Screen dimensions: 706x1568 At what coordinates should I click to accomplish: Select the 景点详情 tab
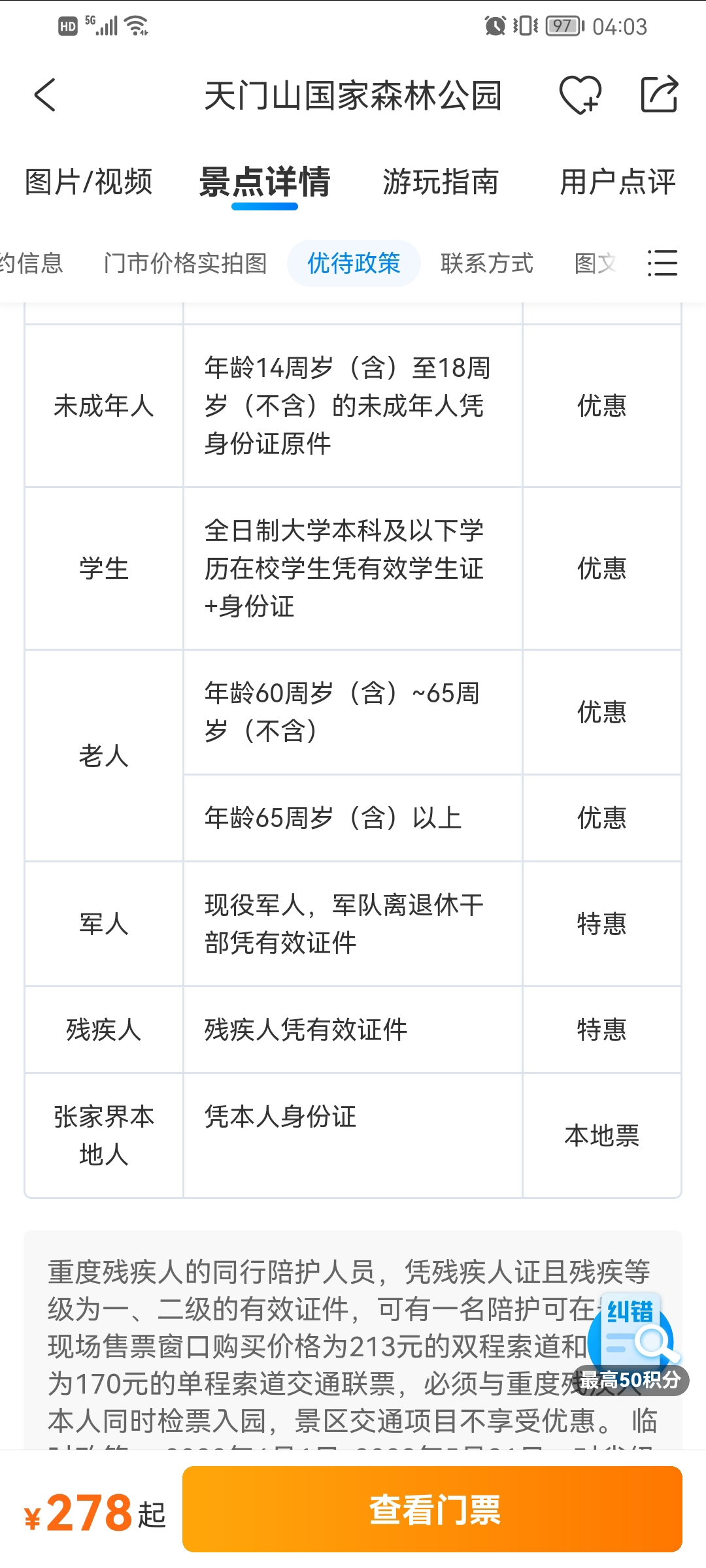[x=265, y=182]
